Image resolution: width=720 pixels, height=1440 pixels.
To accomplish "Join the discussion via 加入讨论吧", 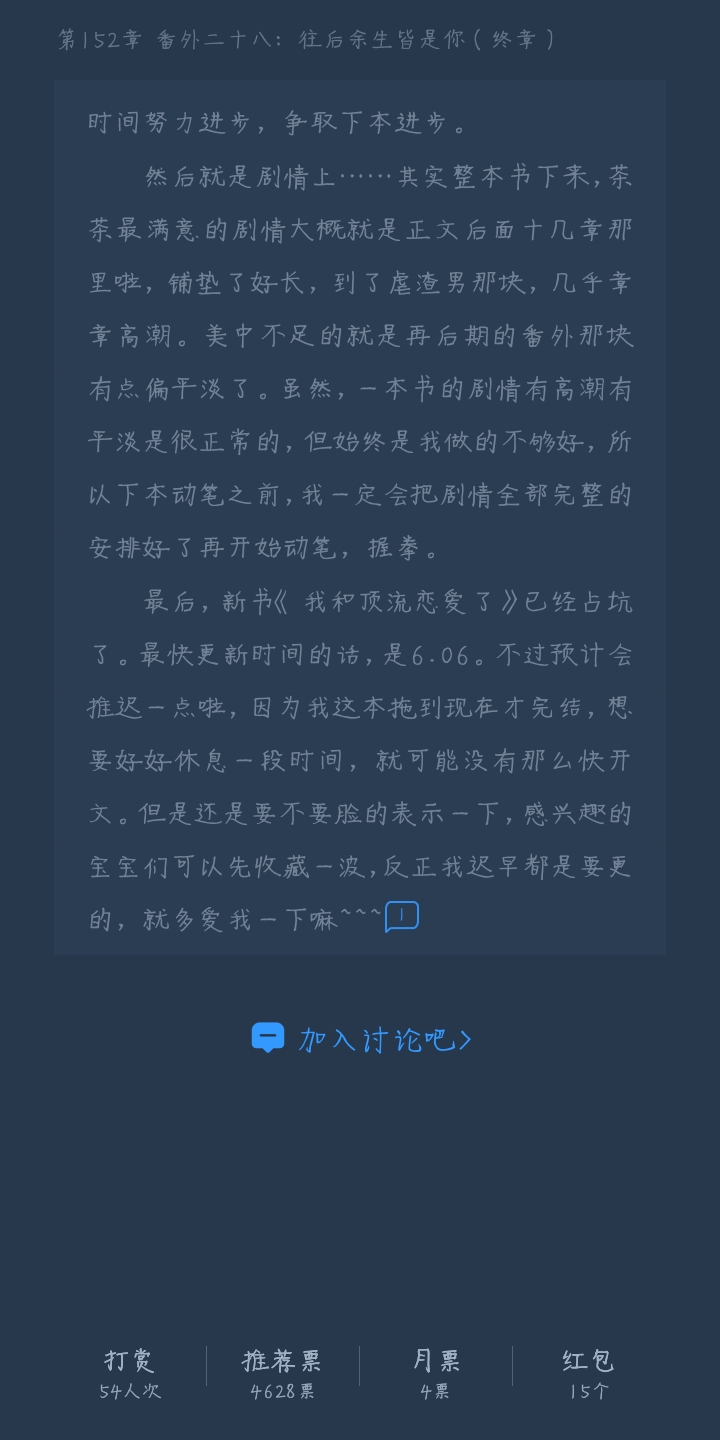I will [361, 1039].
